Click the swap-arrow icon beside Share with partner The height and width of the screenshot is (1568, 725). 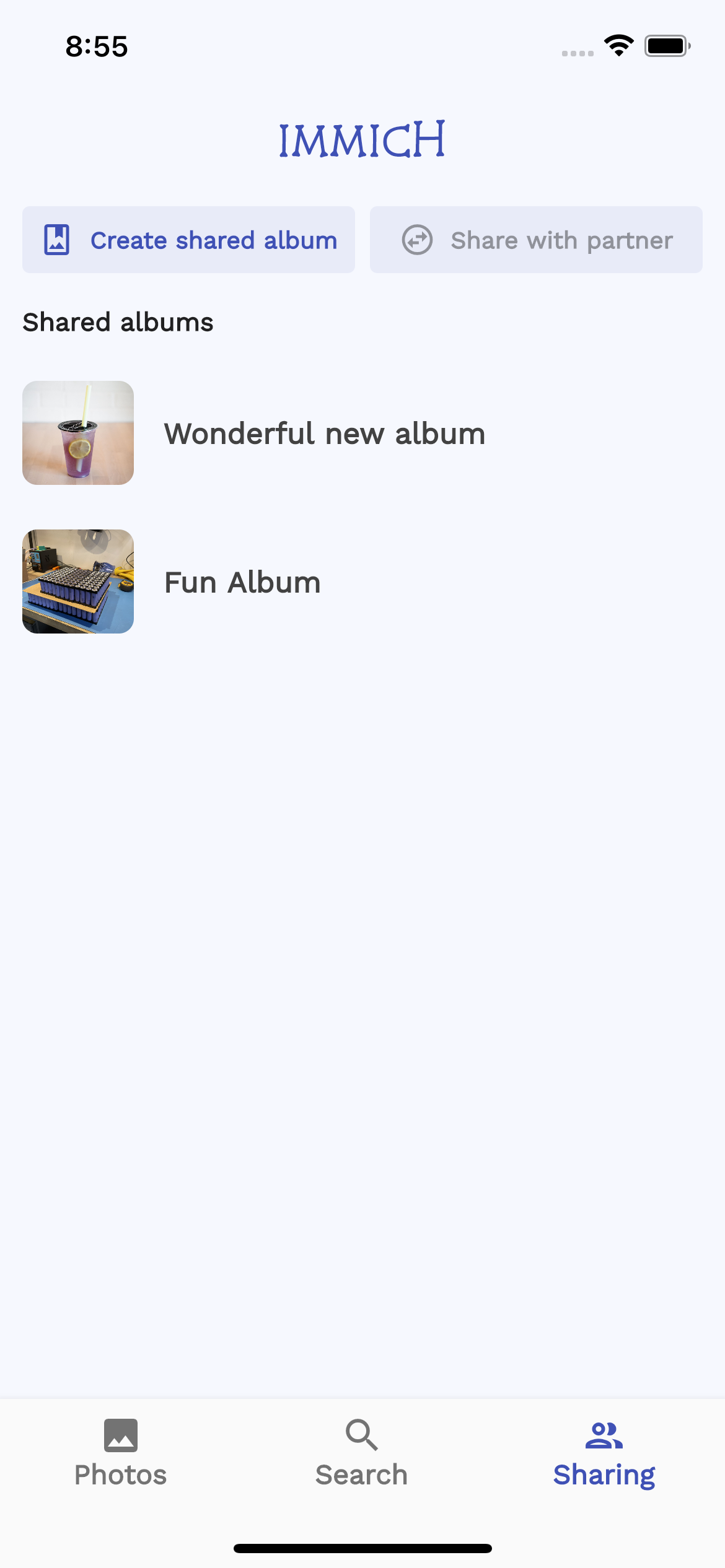pyautogui.click(x=418, y=240)
